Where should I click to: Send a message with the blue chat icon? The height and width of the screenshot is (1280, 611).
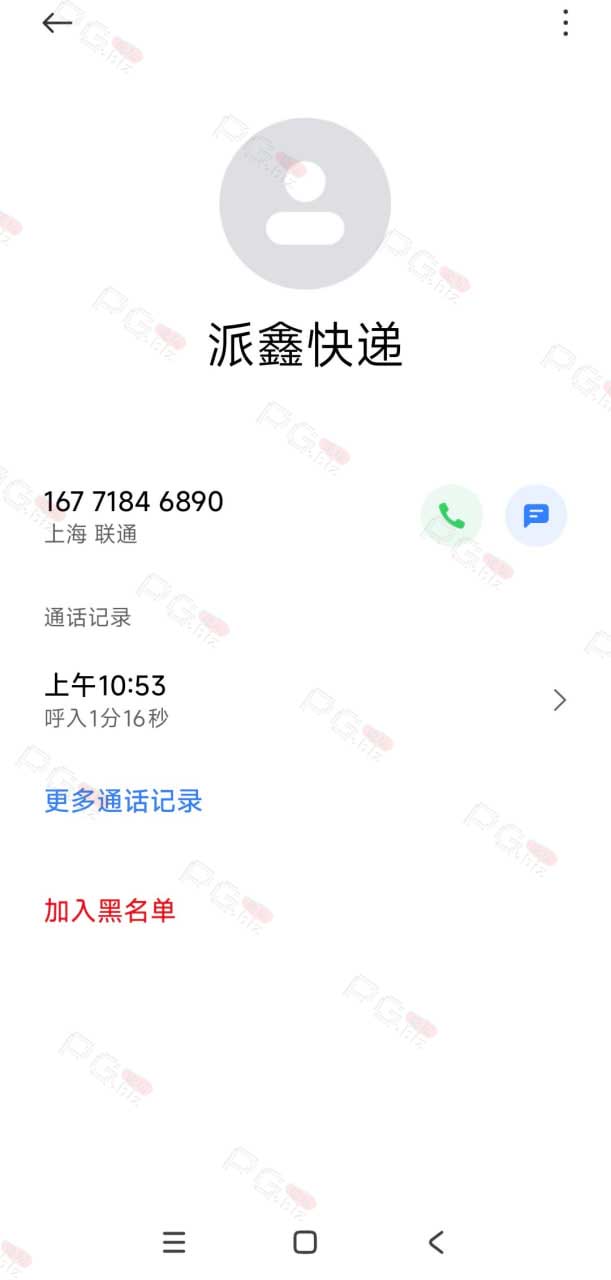(x=536, y=516)
